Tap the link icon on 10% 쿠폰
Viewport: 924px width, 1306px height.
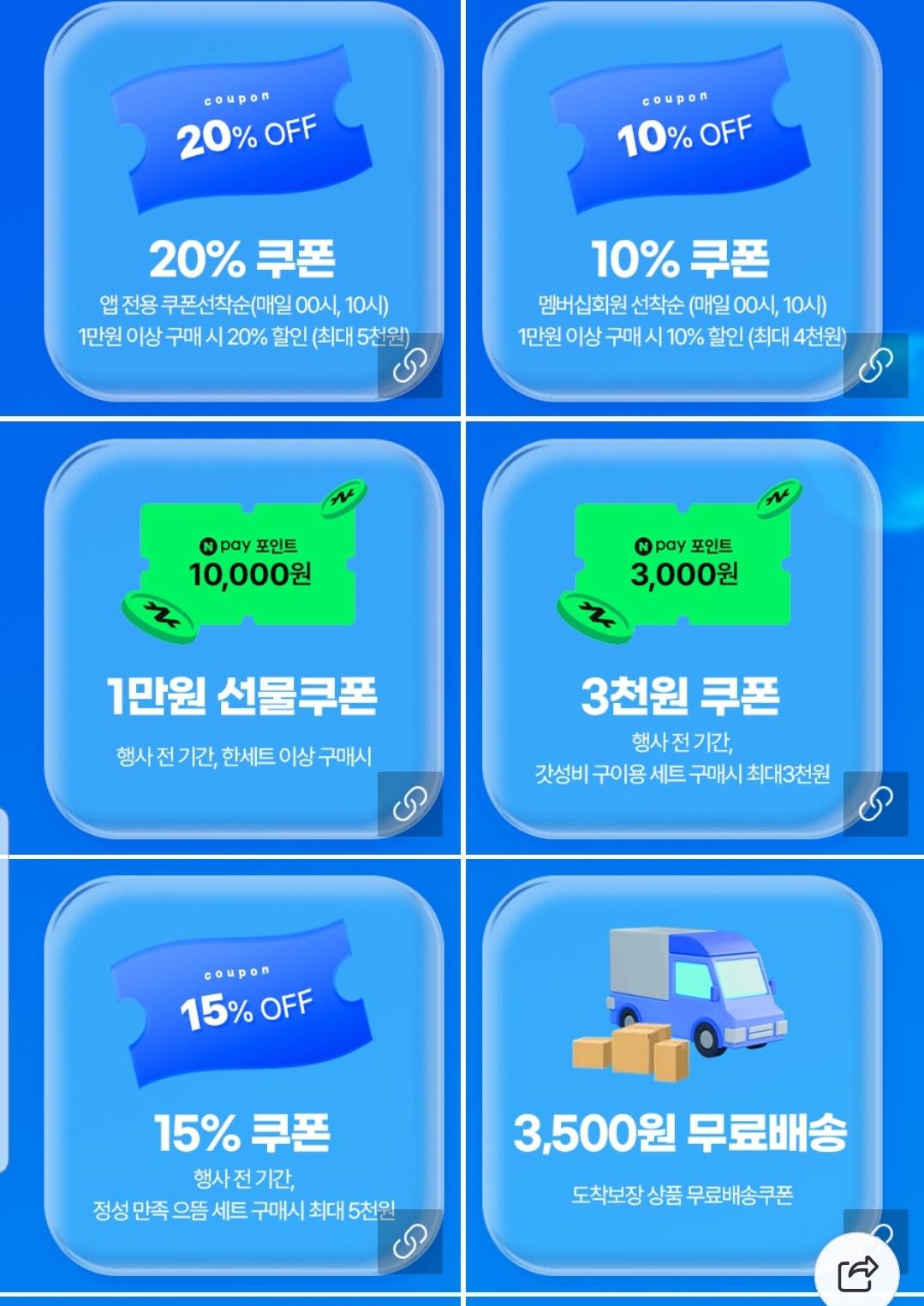tap(875, 367)
